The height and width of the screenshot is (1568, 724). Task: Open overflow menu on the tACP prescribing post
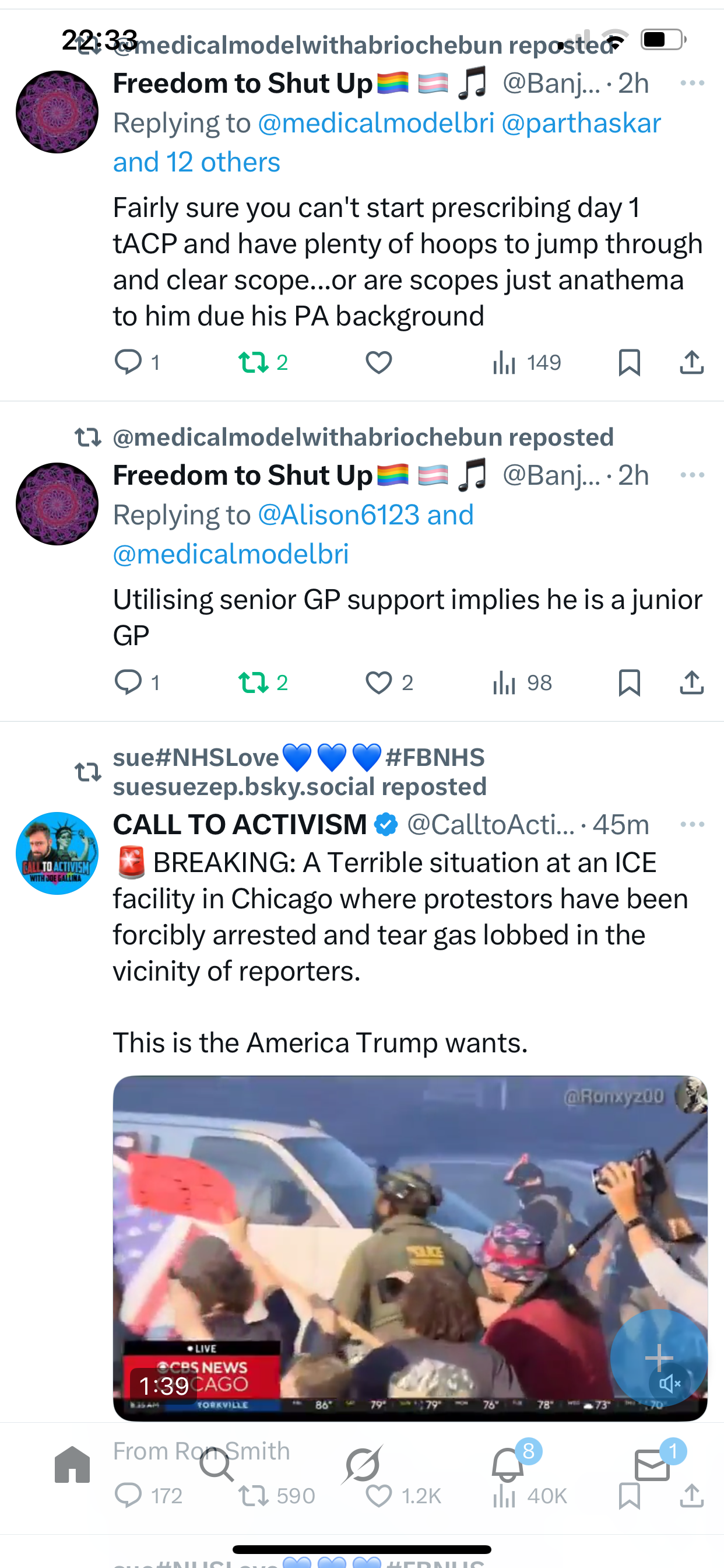(692, 83)
